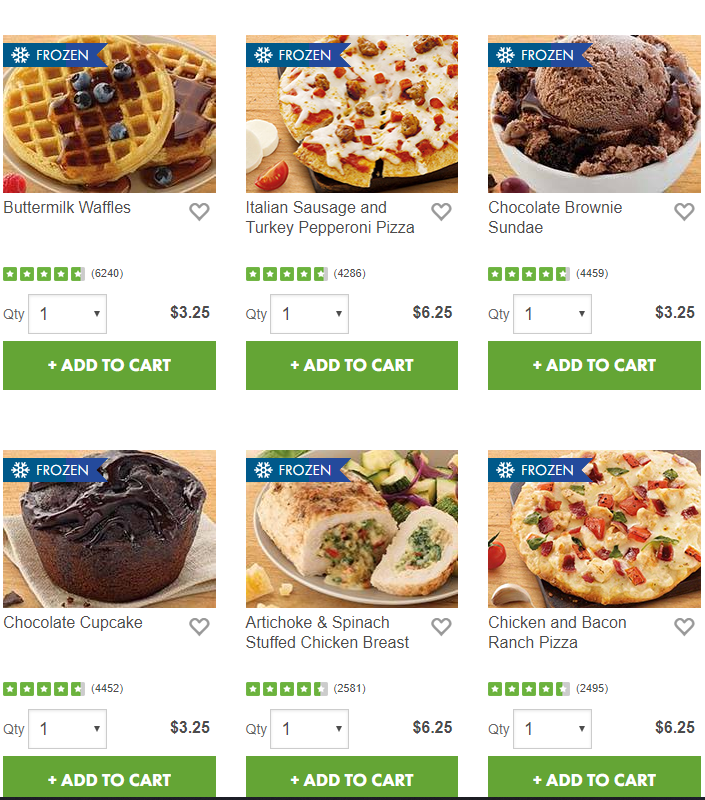
Task: Open quantity dropdown for Buttermilk Waffles
Action: click(67, 314)
